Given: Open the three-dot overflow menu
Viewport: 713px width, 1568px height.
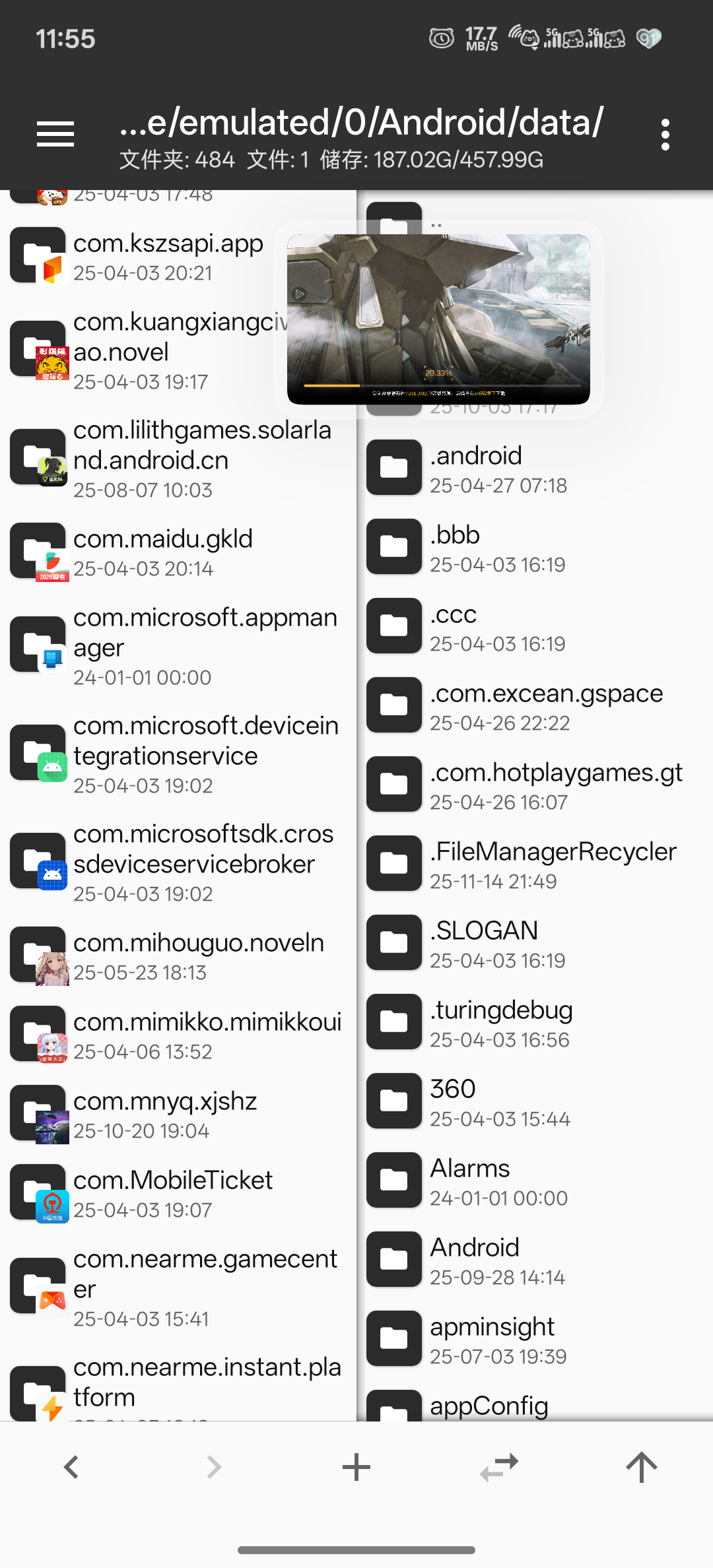Looking at the screenshot, I should point(665,135).
